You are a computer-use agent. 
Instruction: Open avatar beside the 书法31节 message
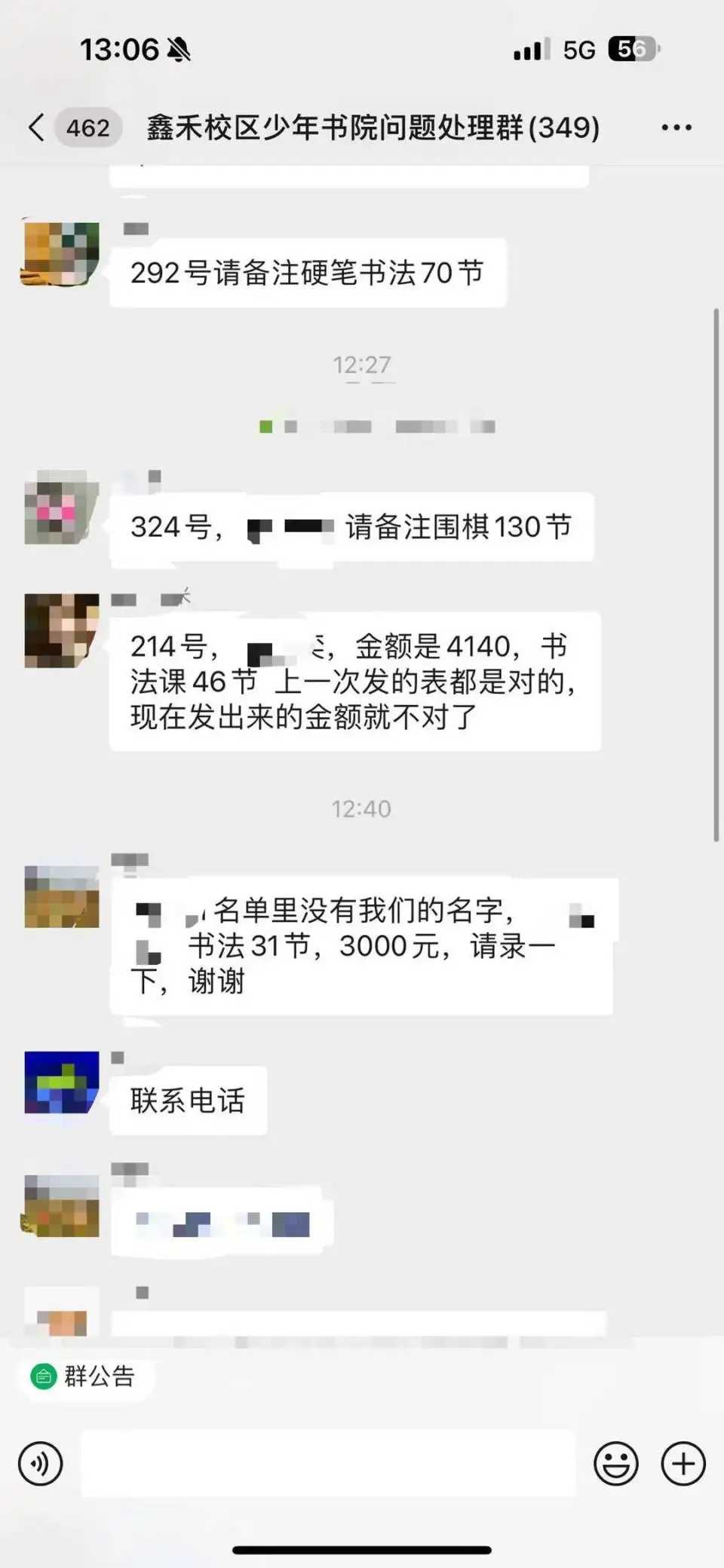point(61,897)
